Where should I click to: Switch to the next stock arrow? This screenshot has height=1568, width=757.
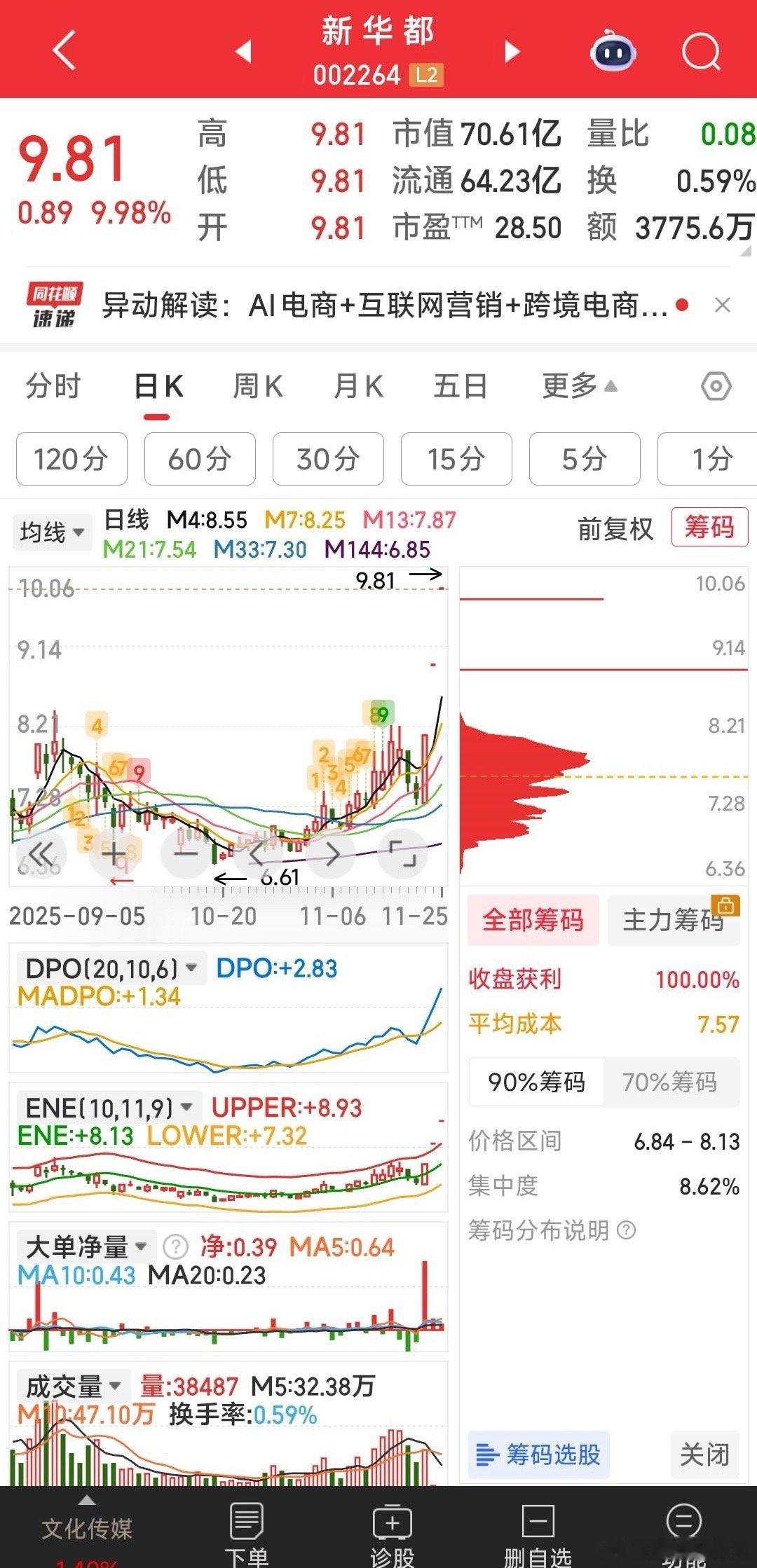tap(512, 51)
